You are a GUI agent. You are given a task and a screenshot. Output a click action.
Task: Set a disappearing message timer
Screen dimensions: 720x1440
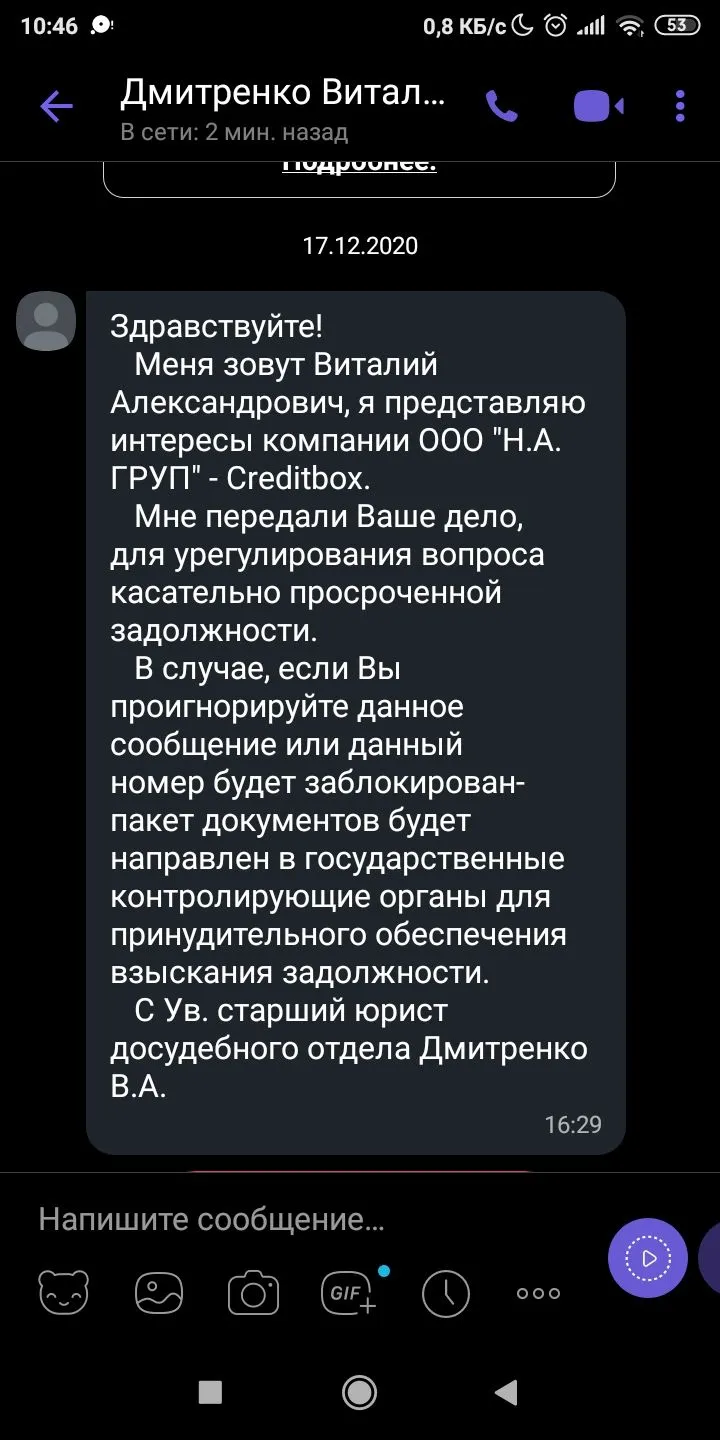pos(445,1293)
